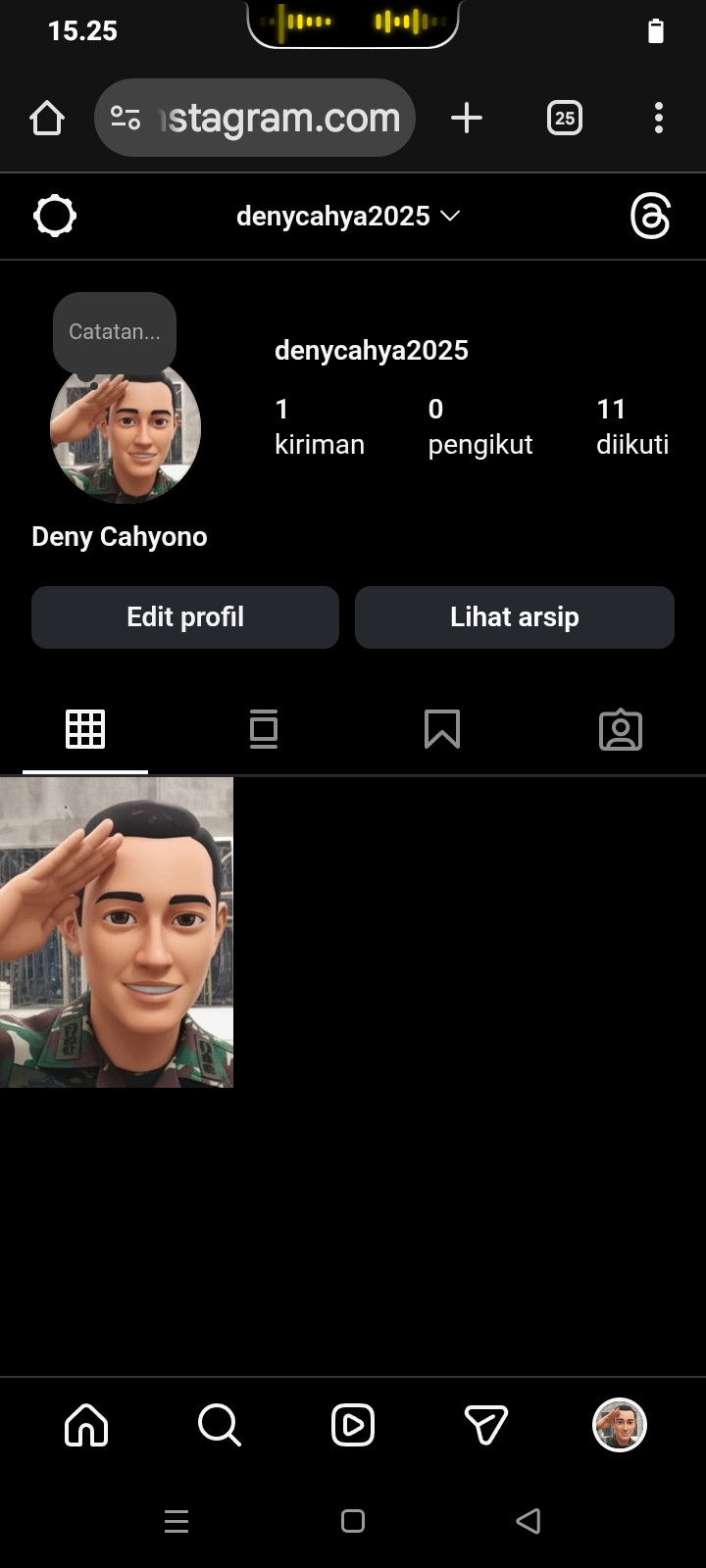This screenshot has height=1568, width=706.
Task: View the 0 pengikut followers list
Action: click(x=479, y=427)
